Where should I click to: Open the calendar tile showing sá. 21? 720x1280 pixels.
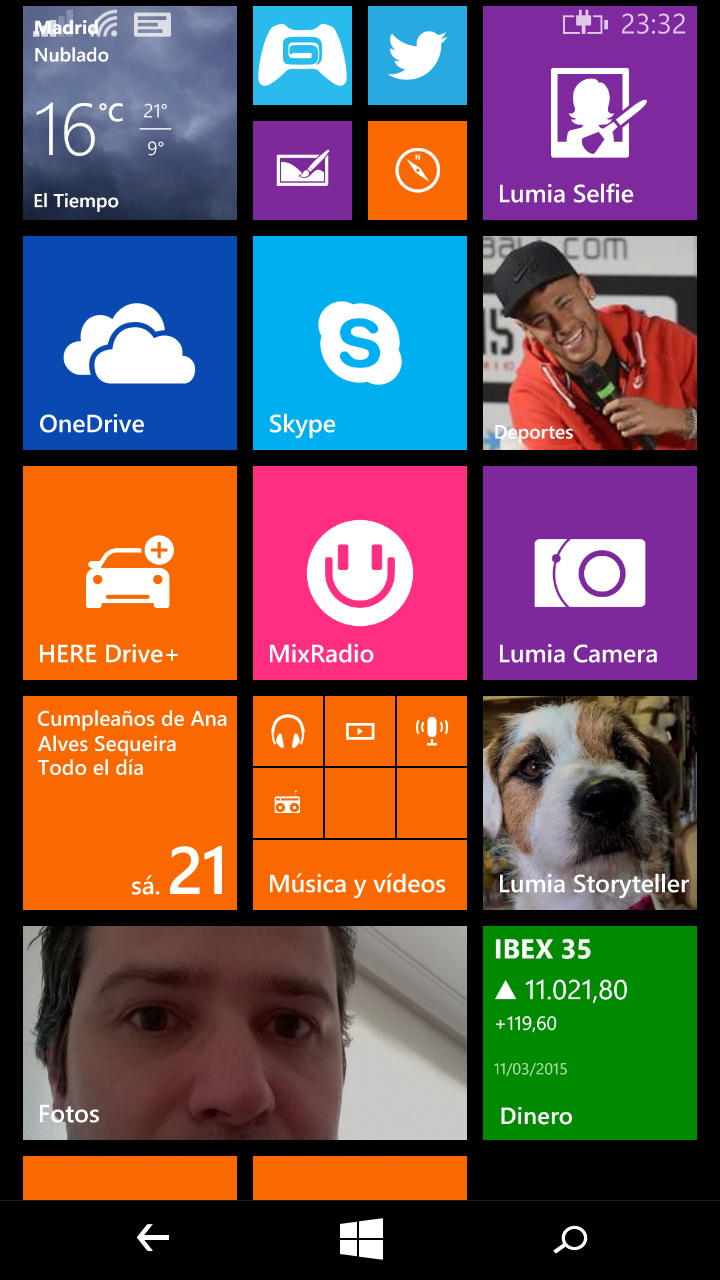(x=130, y=803)
